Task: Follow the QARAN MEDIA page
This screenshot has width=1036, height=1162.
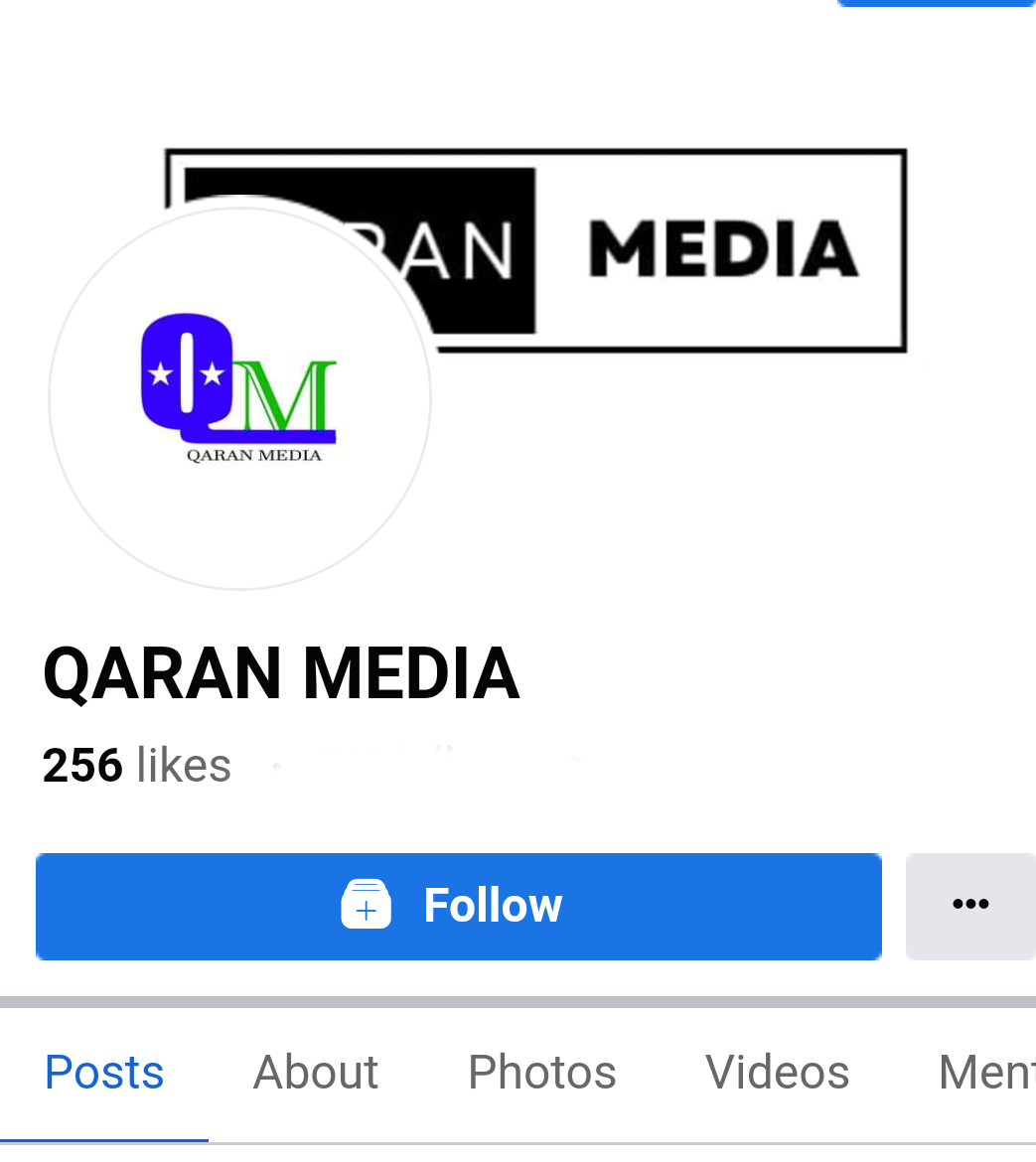Action: (458, 906)
